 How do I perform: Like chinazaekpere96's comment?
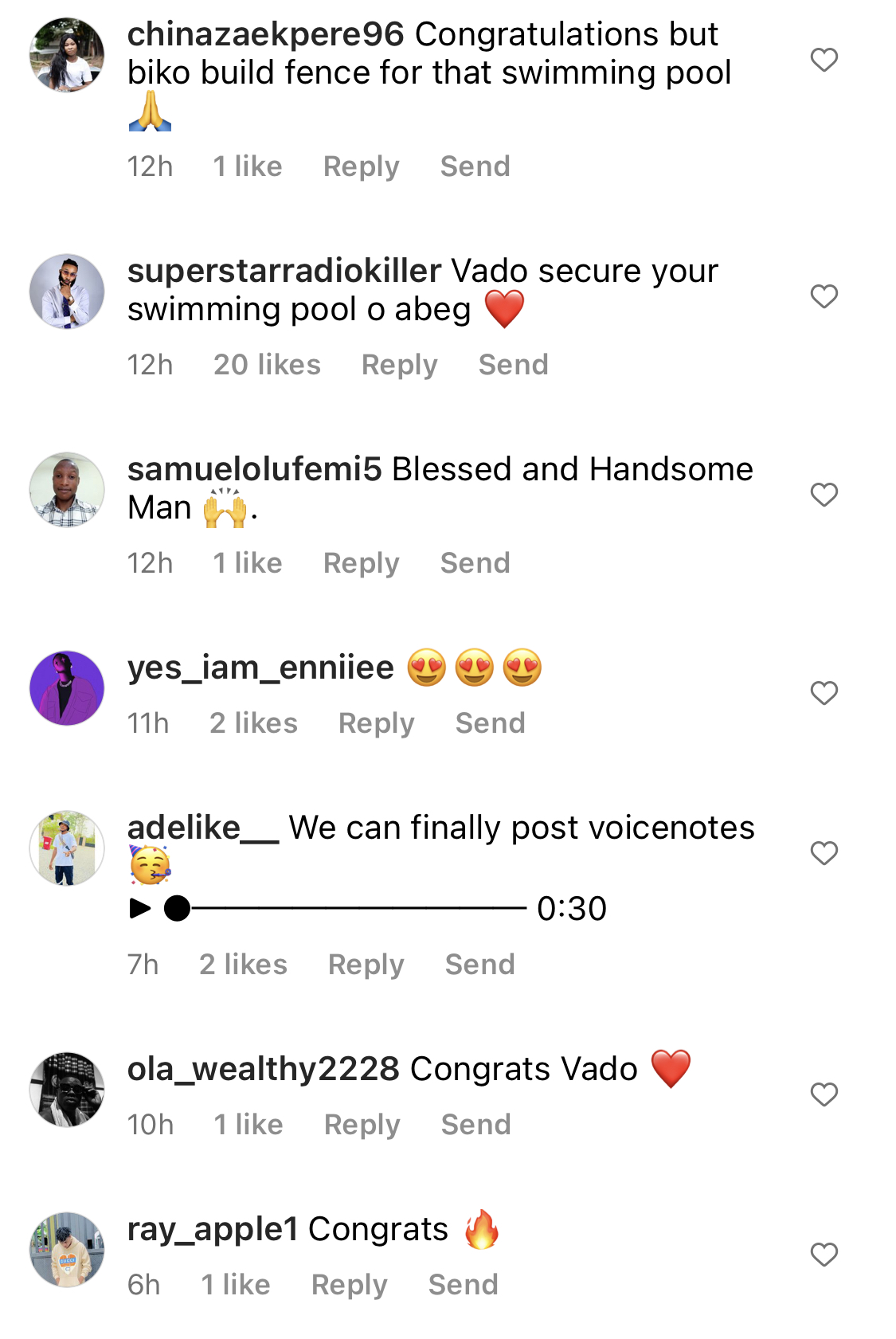(x=824, y=60)
